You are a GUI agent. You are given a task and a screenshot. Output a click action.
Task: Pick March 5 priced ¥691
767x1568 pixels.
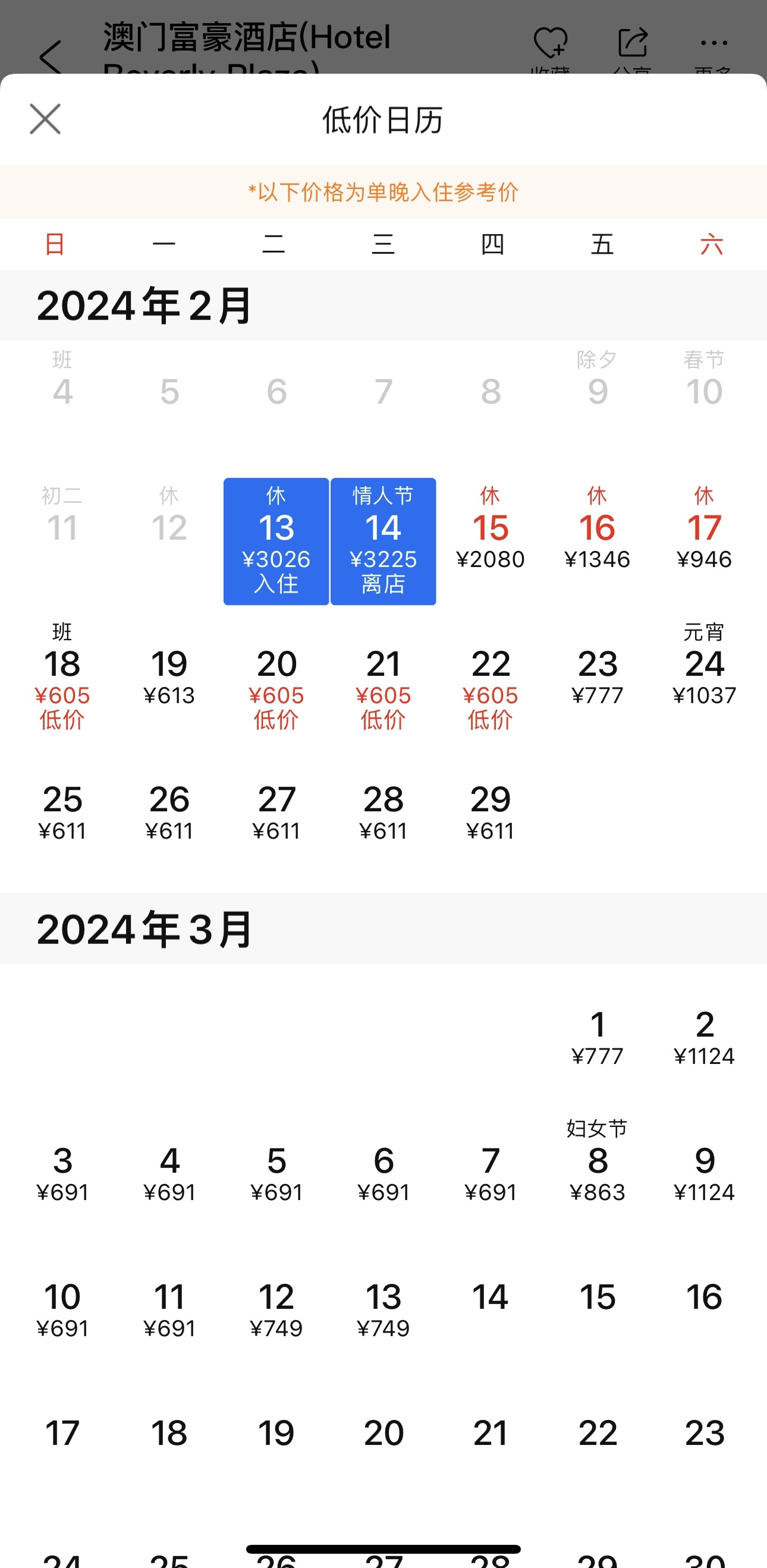tap(276, 1173)
